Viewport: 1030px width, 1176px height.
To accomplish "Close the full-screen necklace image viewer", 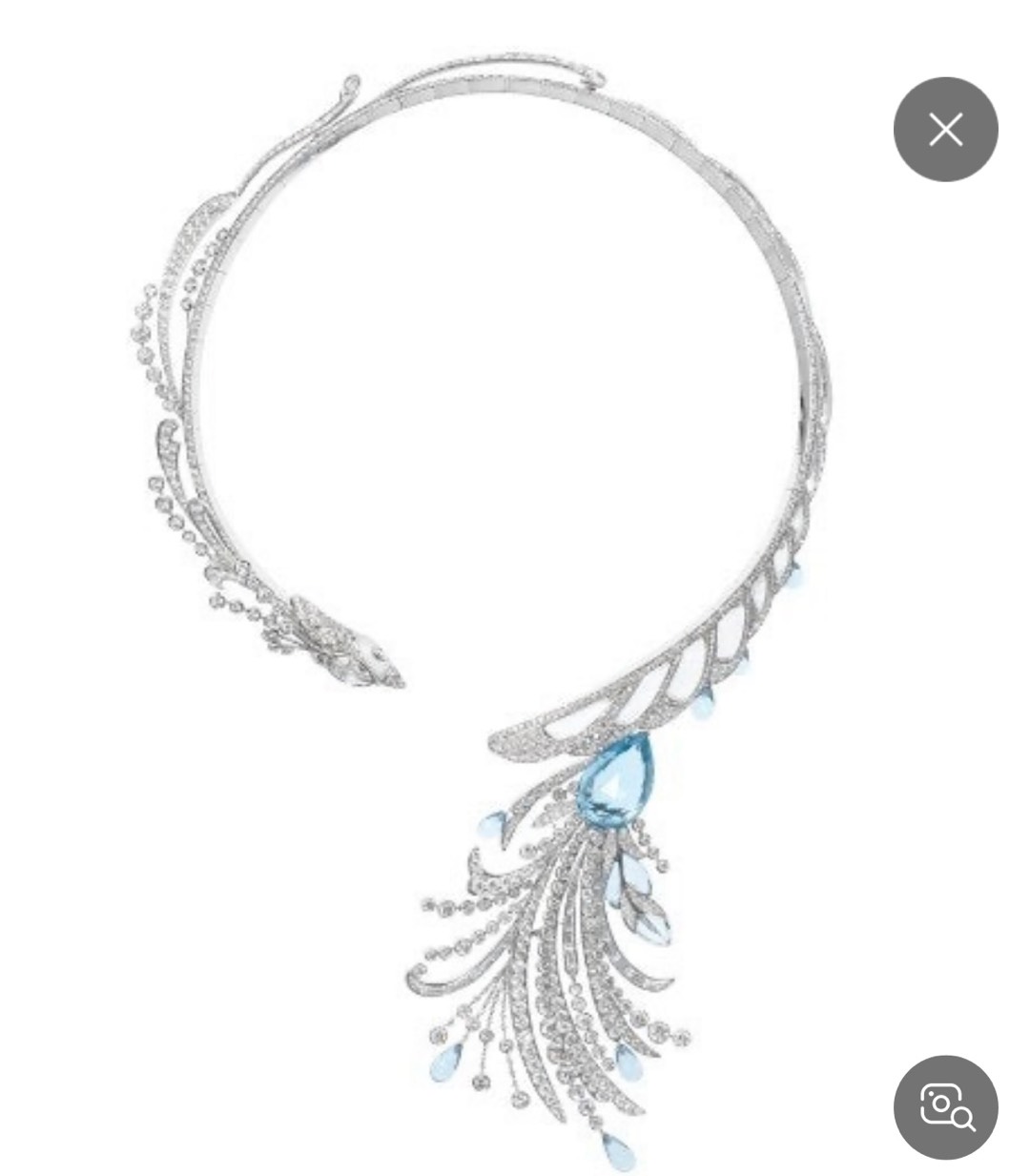I will point(945,129).
